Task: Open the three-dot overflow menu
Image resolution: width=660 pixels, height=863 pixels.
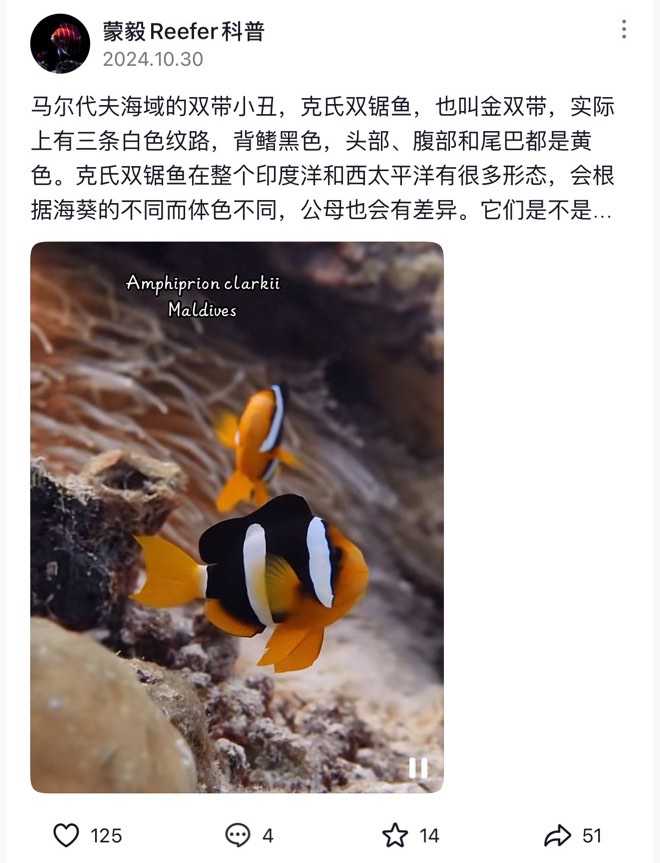Action: [x=623, y=29]
